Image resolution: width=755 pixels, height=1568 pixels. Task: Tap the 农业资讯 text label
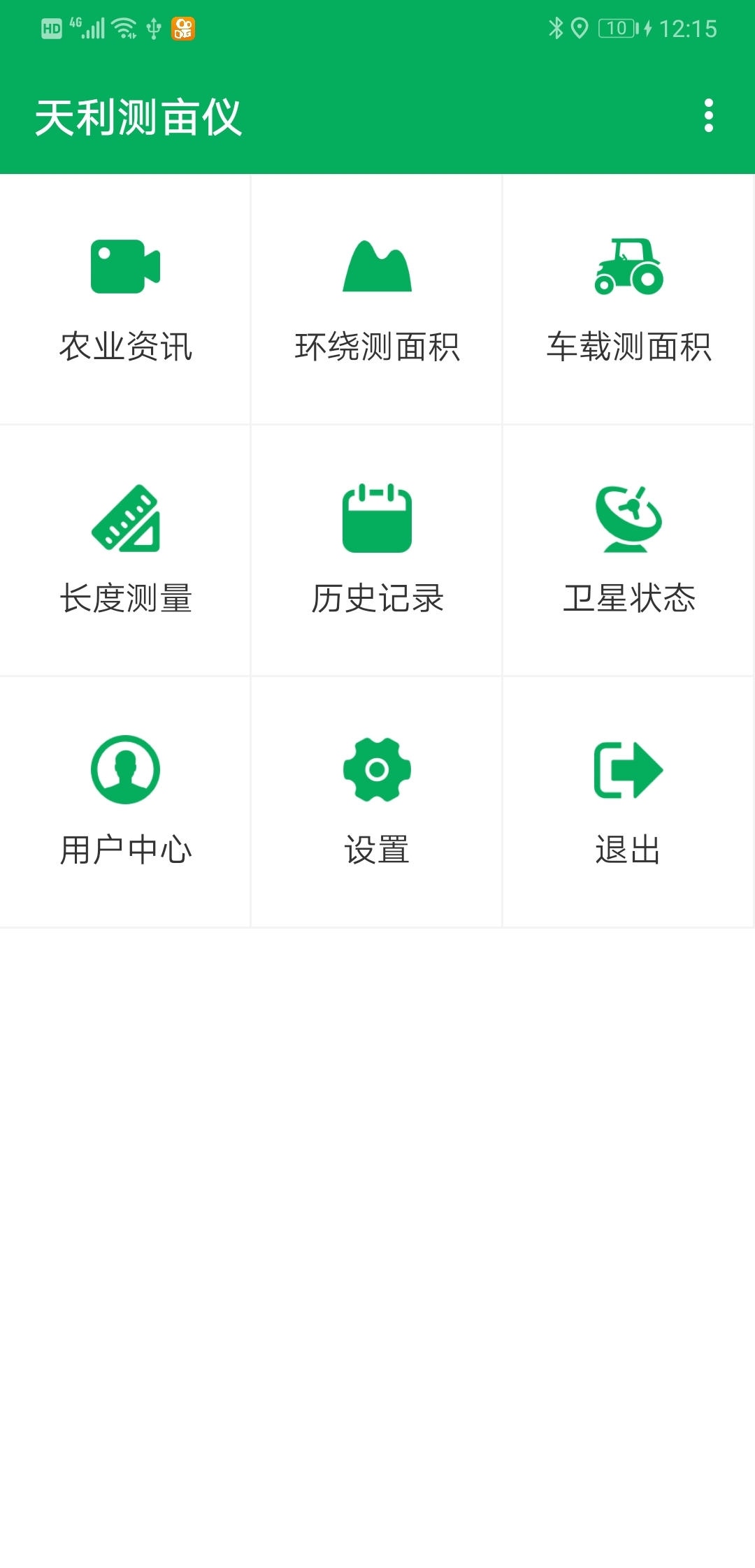click(124, 346)
